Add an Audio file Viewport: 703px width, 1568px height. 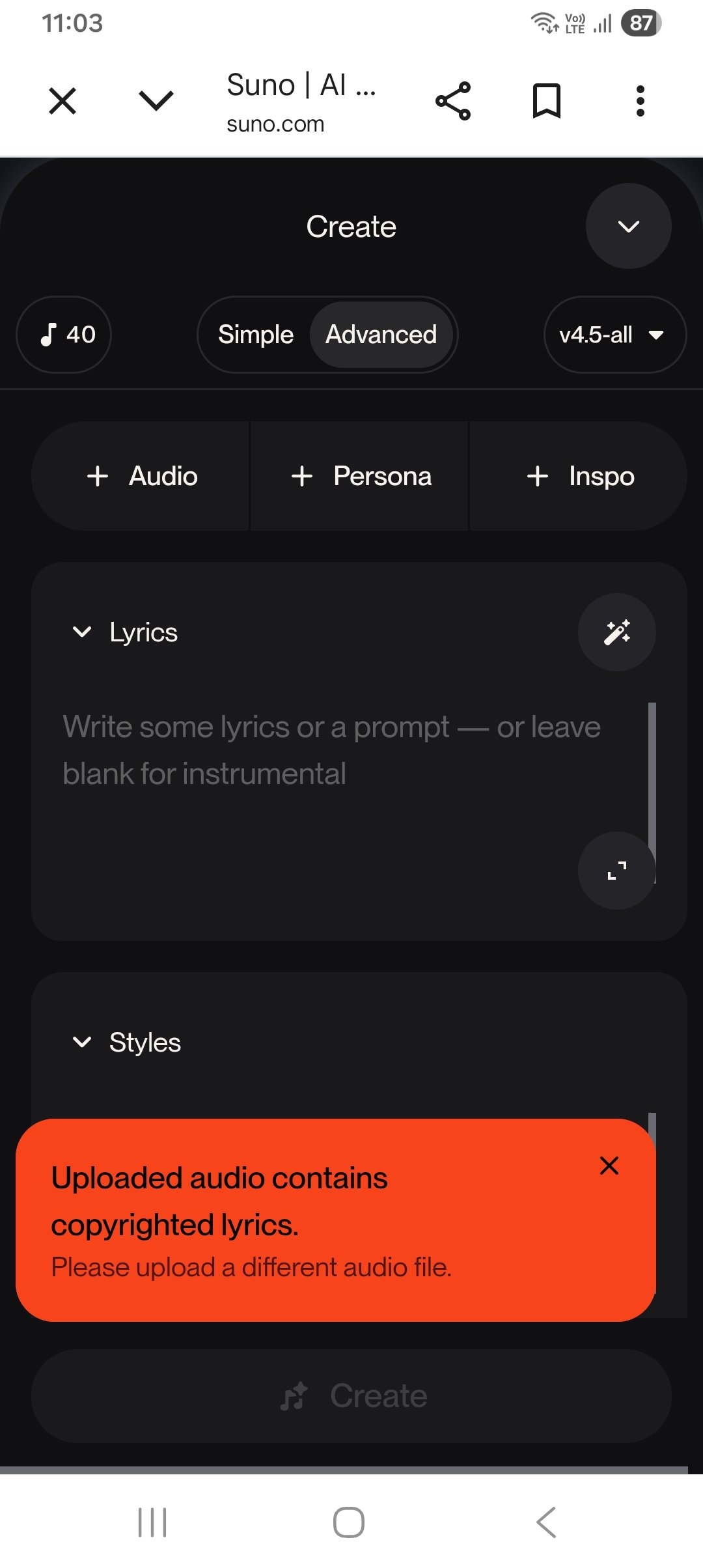[x=142, y=476]
